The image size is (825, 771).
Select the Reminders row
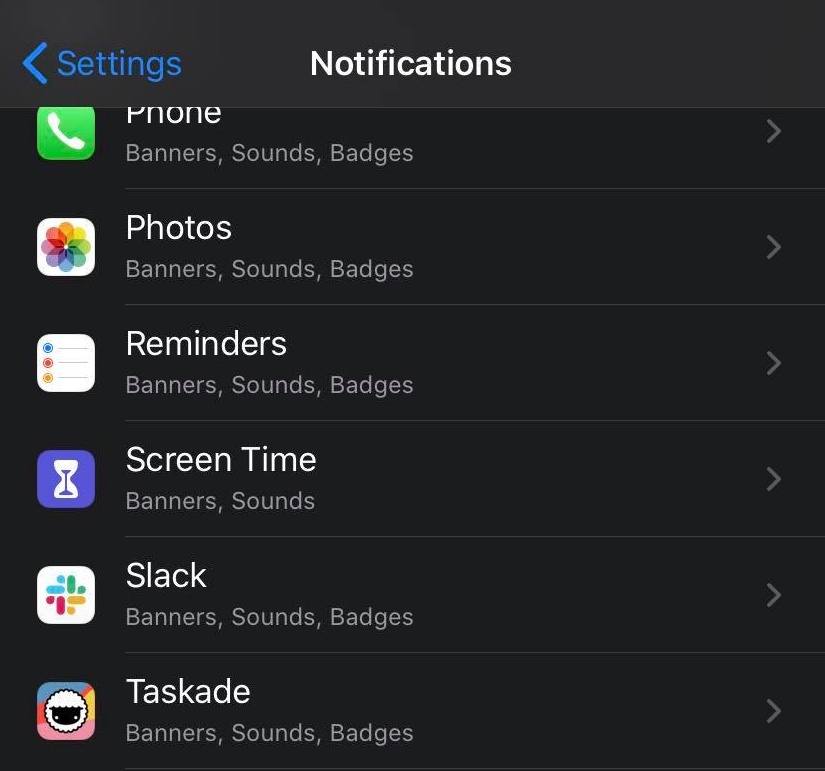pos(410,362)
